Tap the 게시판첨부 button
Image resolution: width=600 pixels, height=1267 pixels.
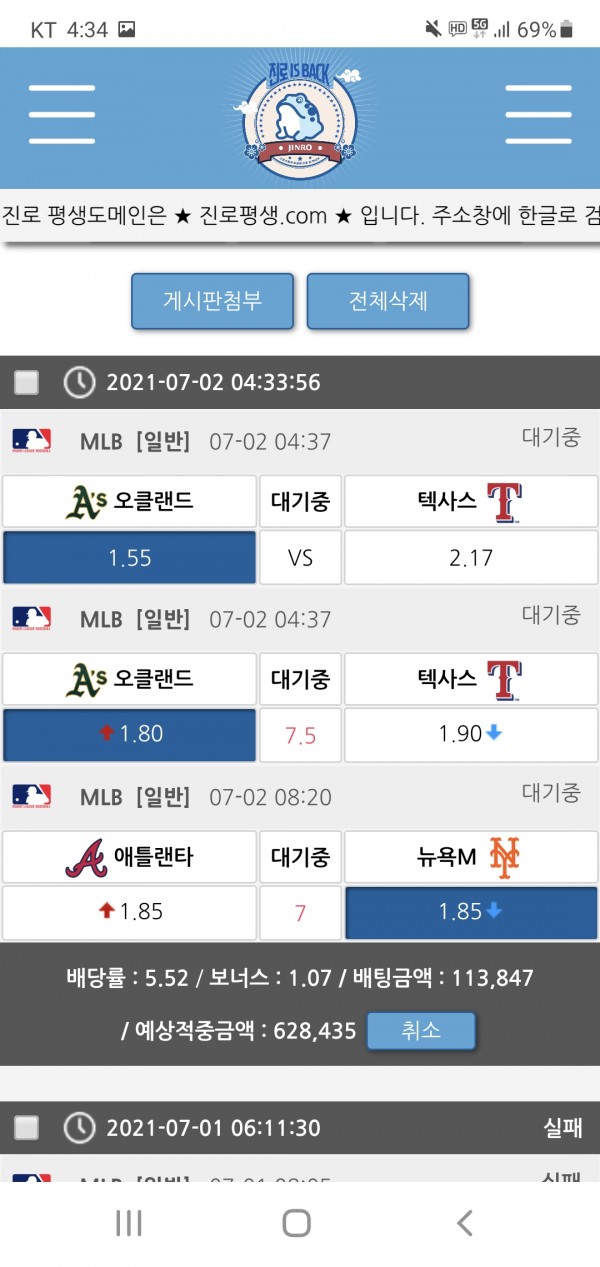pyautogui.click(x=212, y=301)
